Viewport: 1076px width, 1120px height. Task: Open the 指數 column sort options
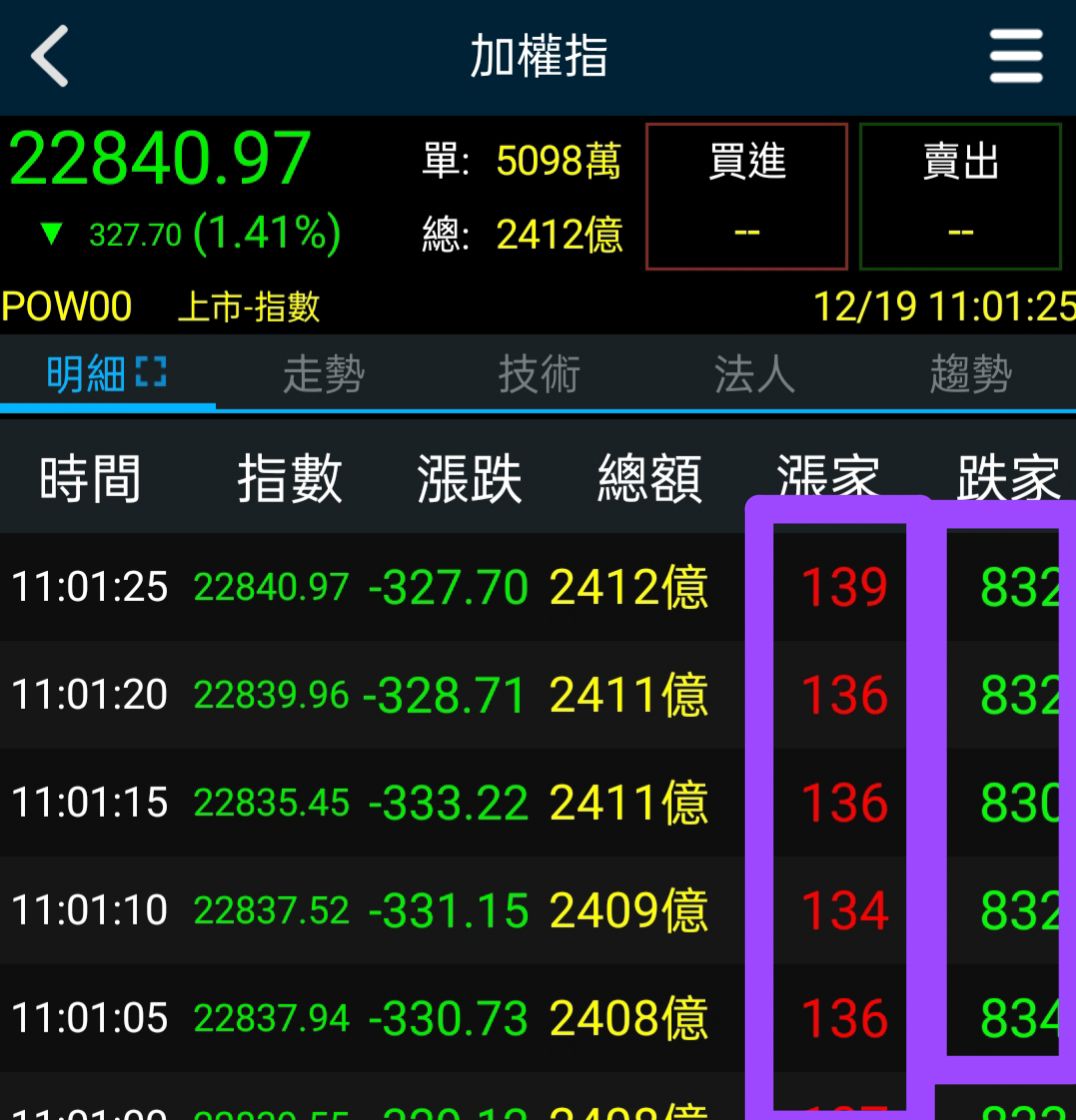[288, 479]
